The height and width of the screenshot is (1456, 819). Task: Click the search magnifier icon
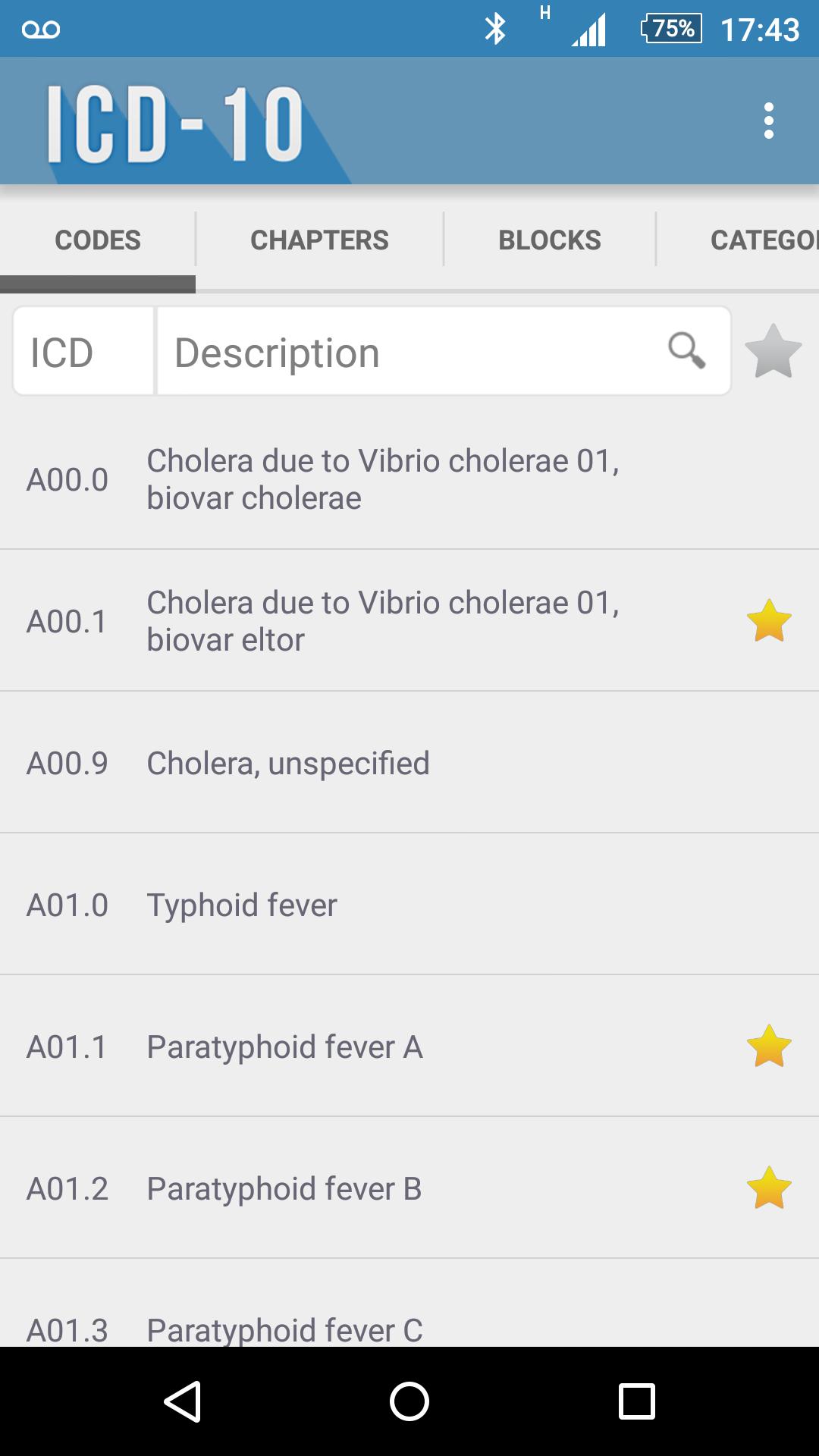[686, 351]
